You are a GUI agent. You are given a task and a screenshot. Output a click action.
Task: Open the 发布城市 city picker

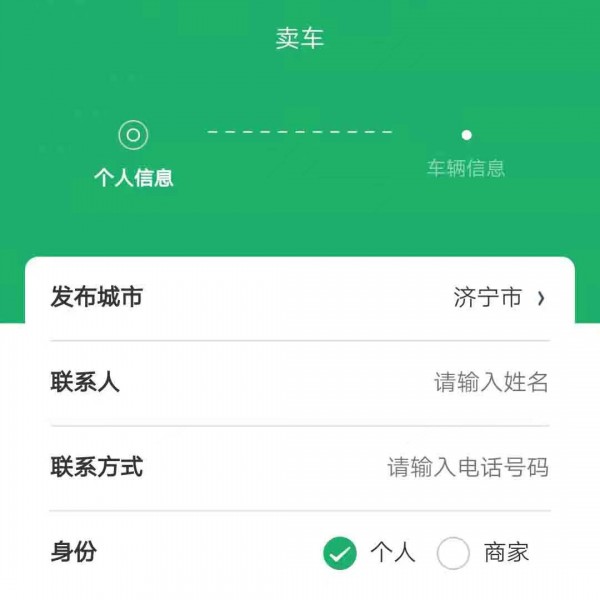(498, 298)
